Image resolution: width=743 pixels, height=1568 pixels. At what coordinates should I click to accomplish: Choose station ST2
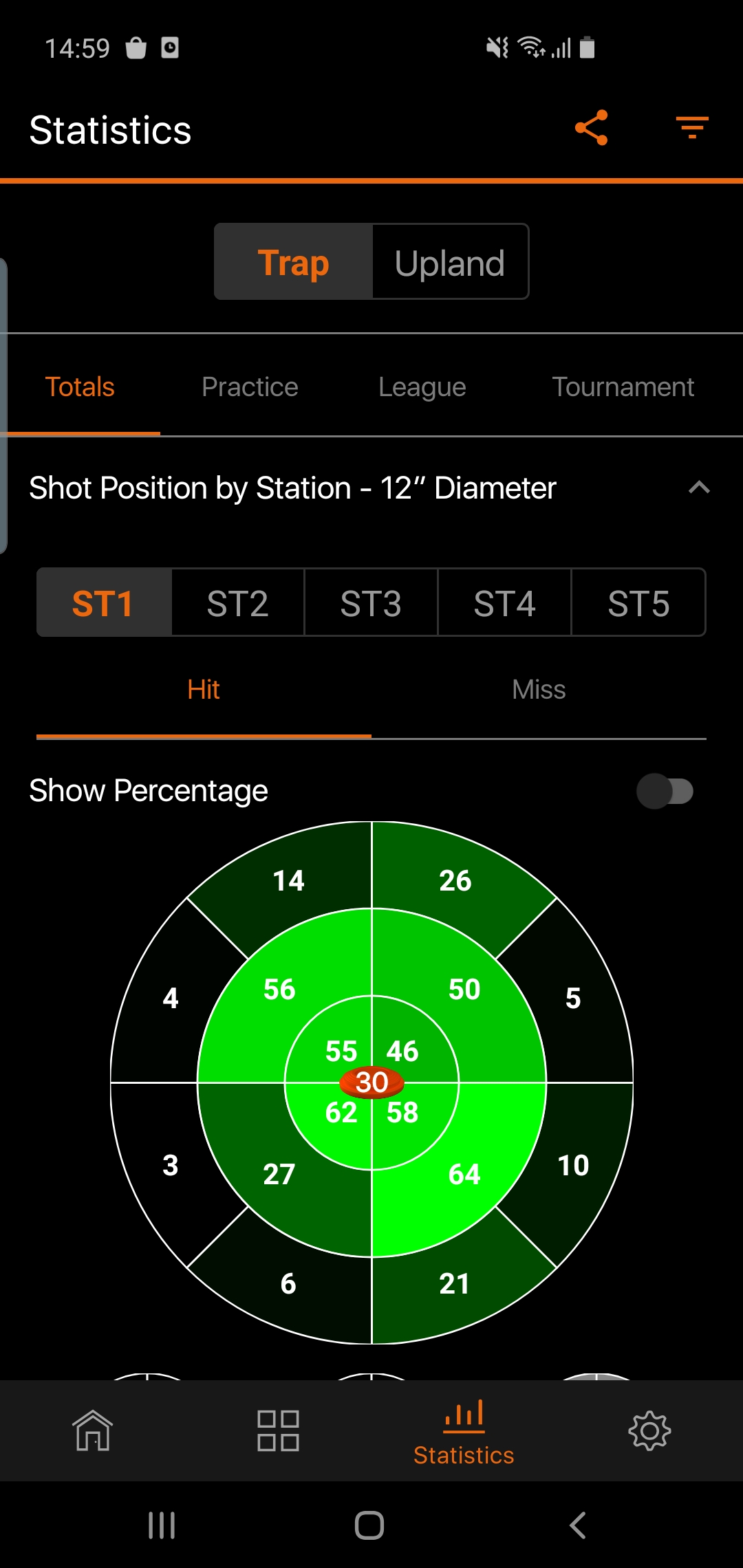pos(237,603)
